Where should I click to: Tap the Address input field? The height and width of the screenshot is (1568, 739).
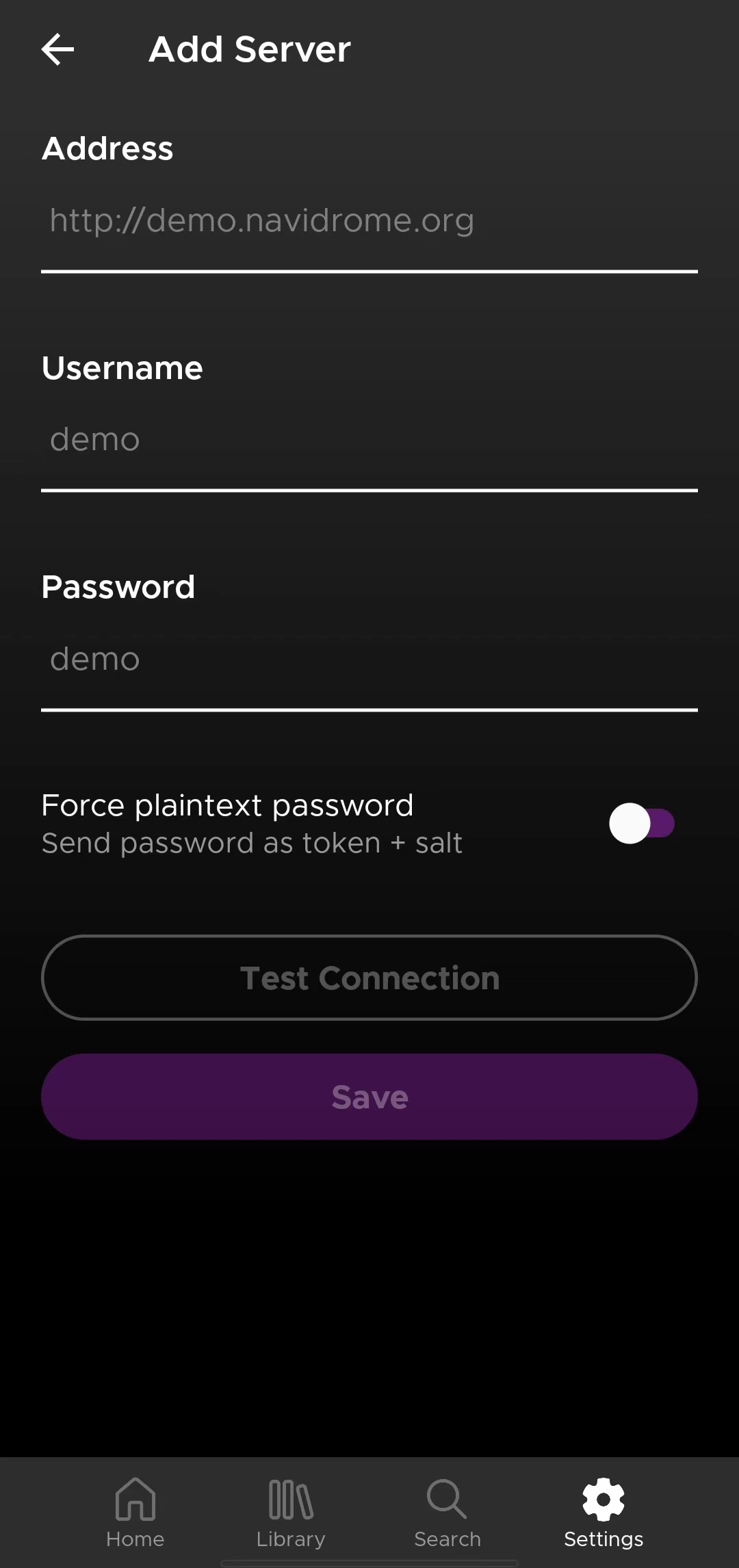tap(369, 222)
